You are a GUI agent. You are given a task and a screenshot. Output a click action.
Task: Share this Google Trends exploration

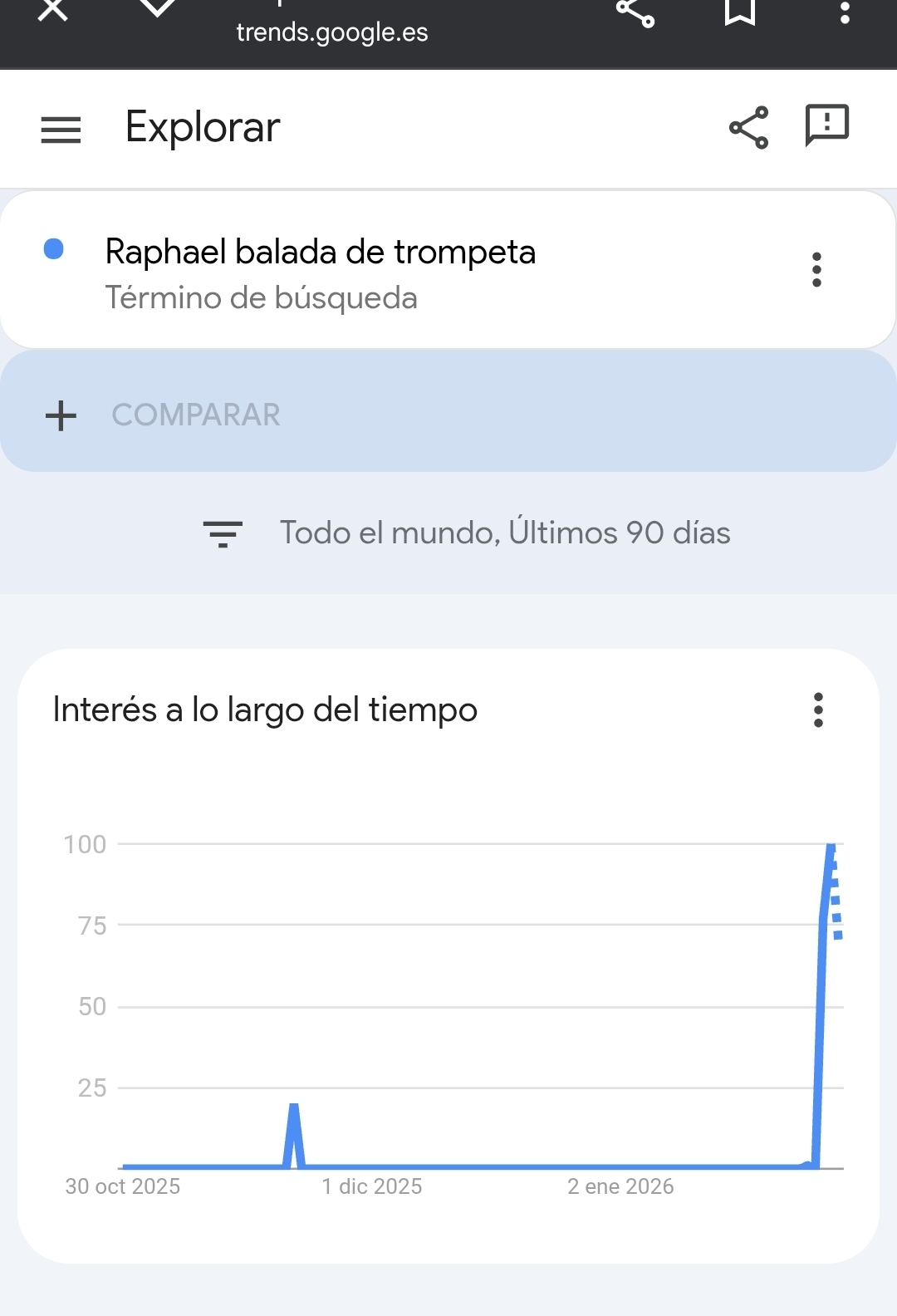pos(748,127)
